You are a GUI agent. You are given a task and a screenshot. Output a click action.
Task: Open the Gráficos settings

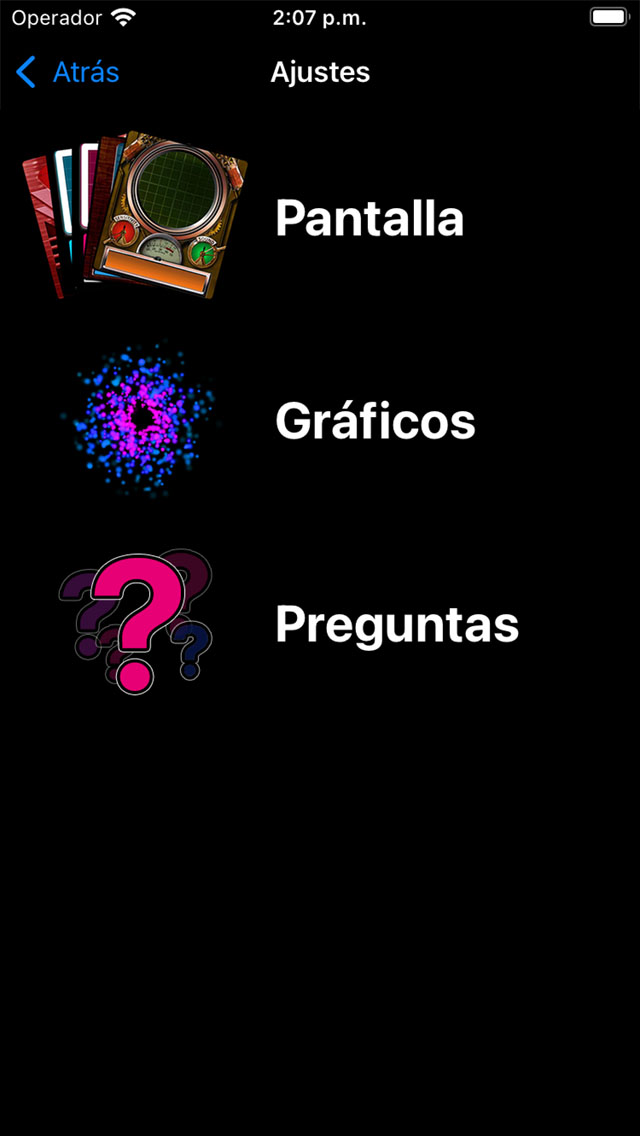(x=320, y=420)
